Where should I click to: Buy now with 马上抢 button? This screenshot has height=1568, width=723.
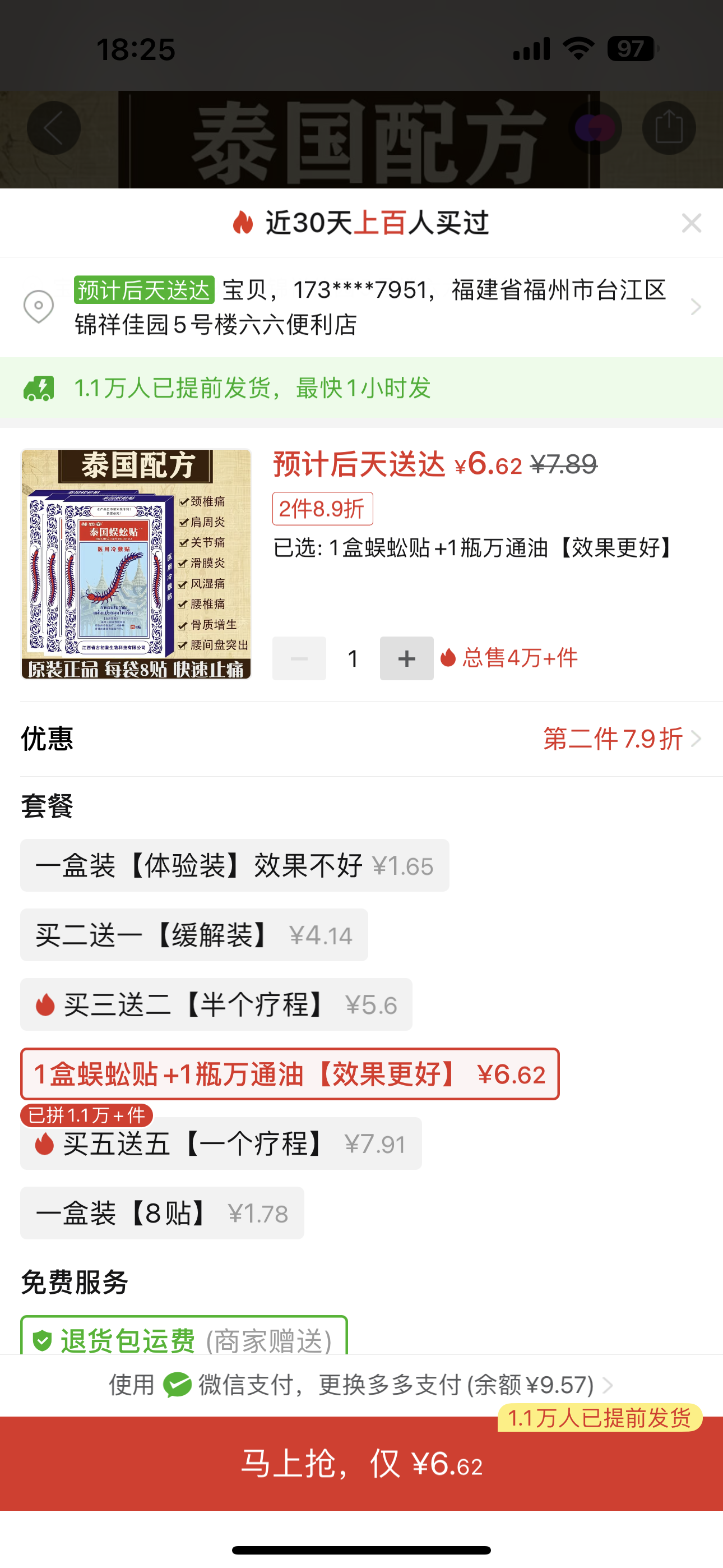pos(361,1463)
